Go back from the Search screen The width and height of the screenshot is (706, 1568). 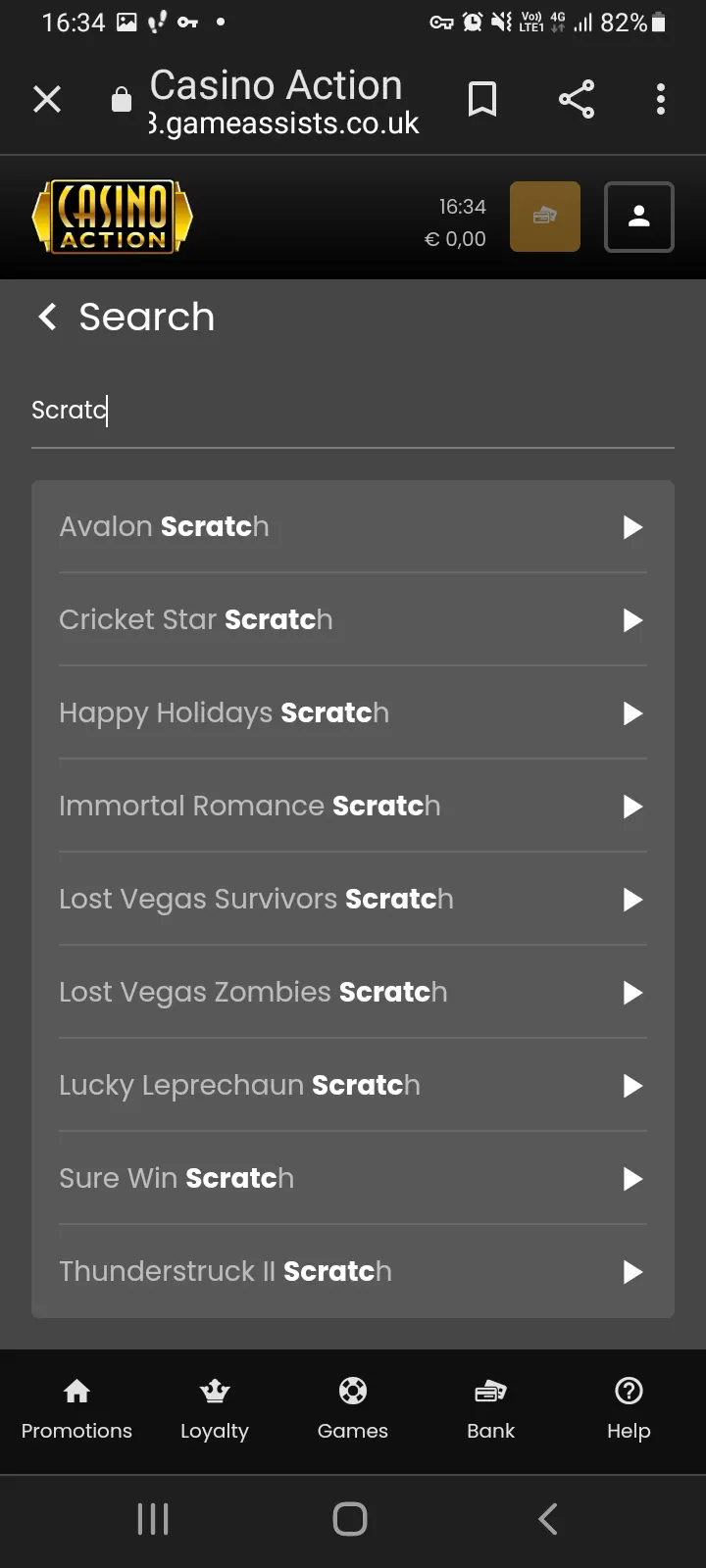point(47,317)
